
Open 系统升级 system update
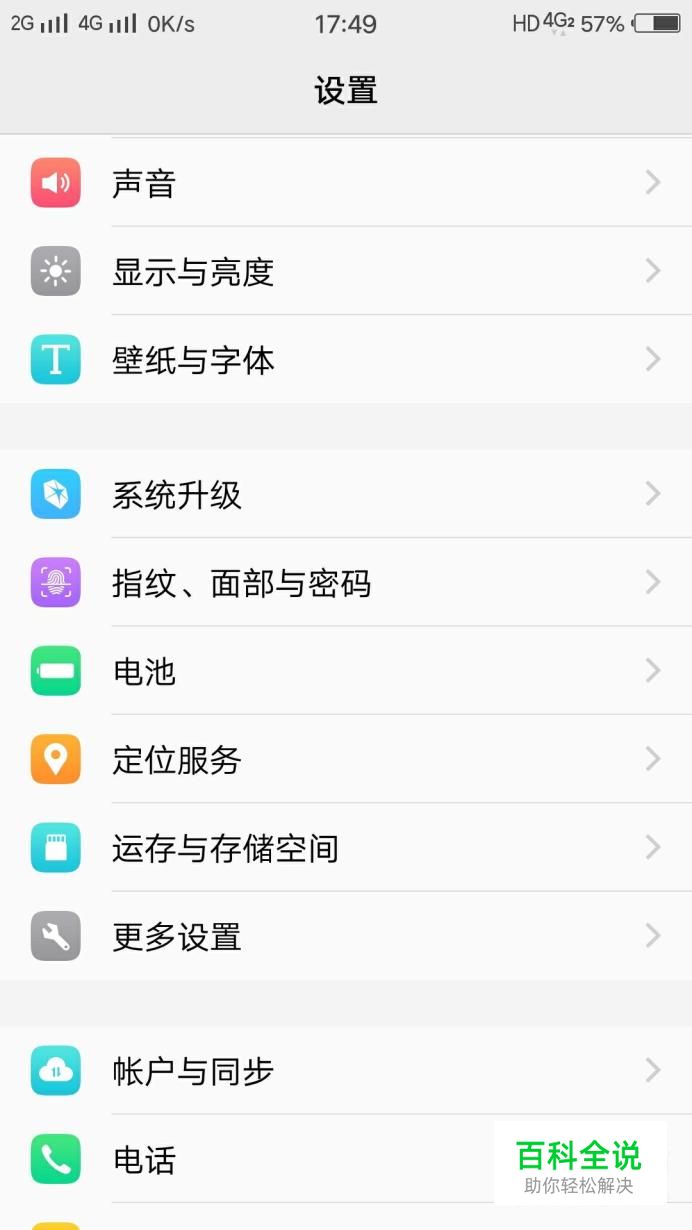click(x=345, y=494)
